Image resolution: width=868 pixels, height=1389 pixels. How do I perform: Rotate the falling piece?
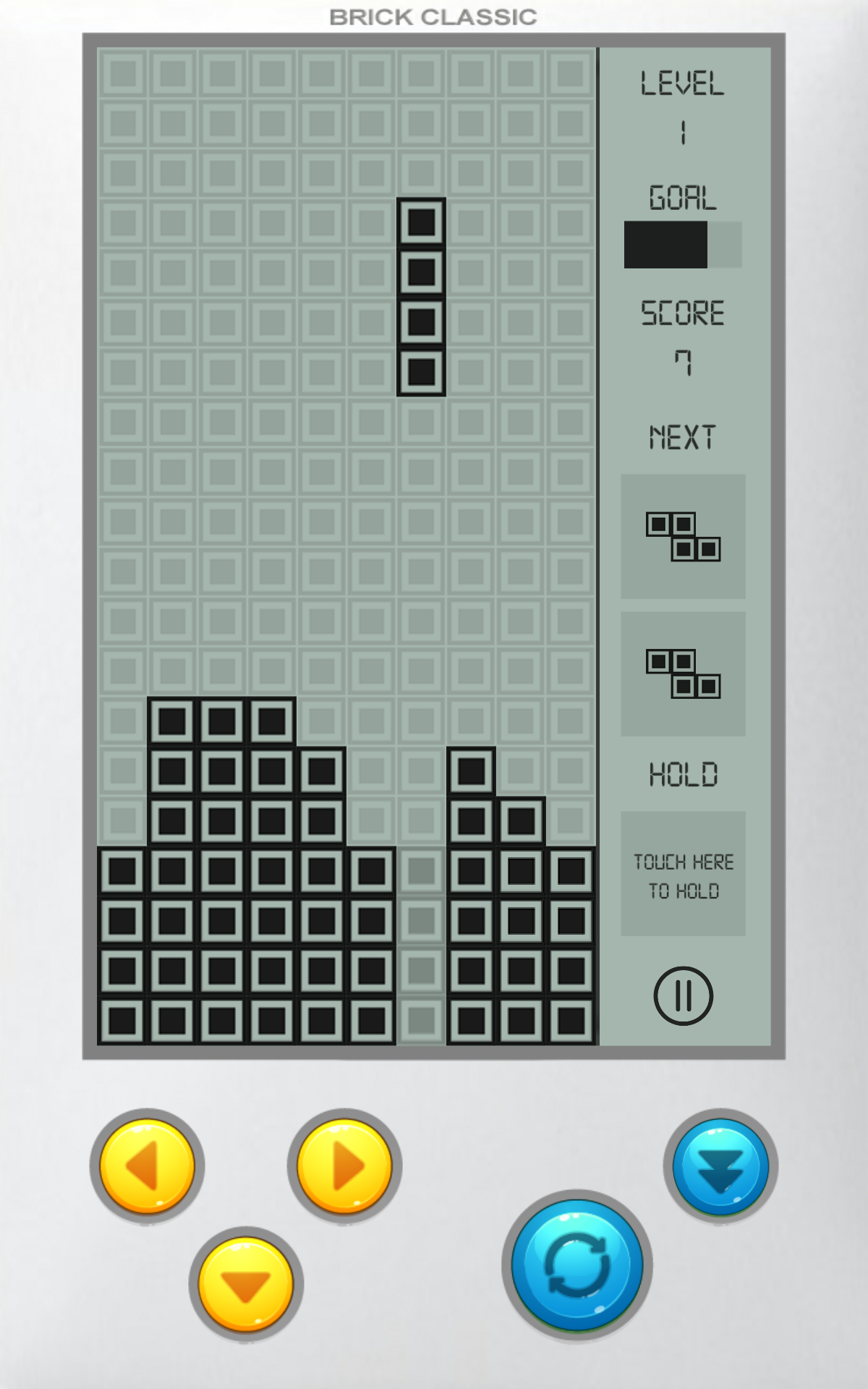[577, 1265]
